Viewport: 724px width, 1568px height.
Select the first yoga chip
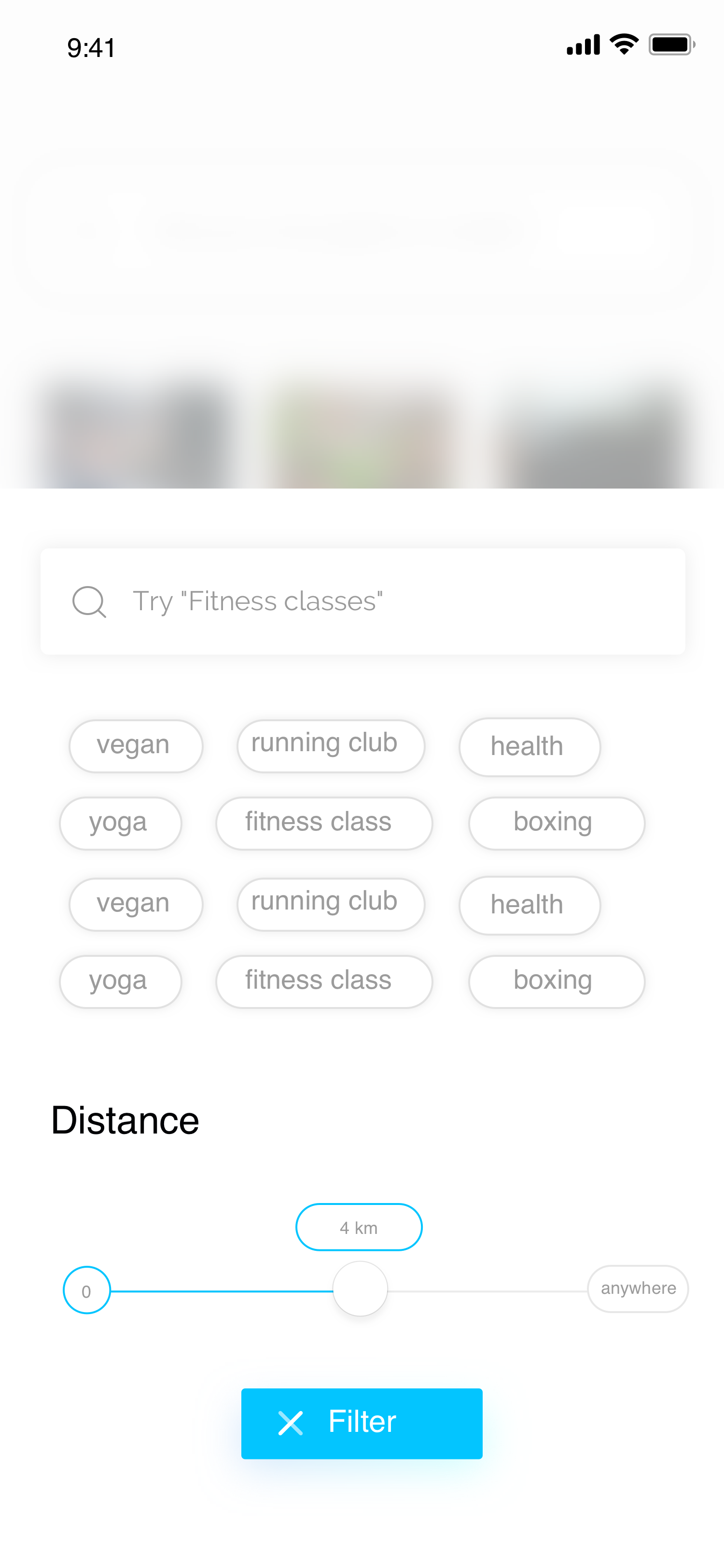pyautogui.click(x=121, y=823)
